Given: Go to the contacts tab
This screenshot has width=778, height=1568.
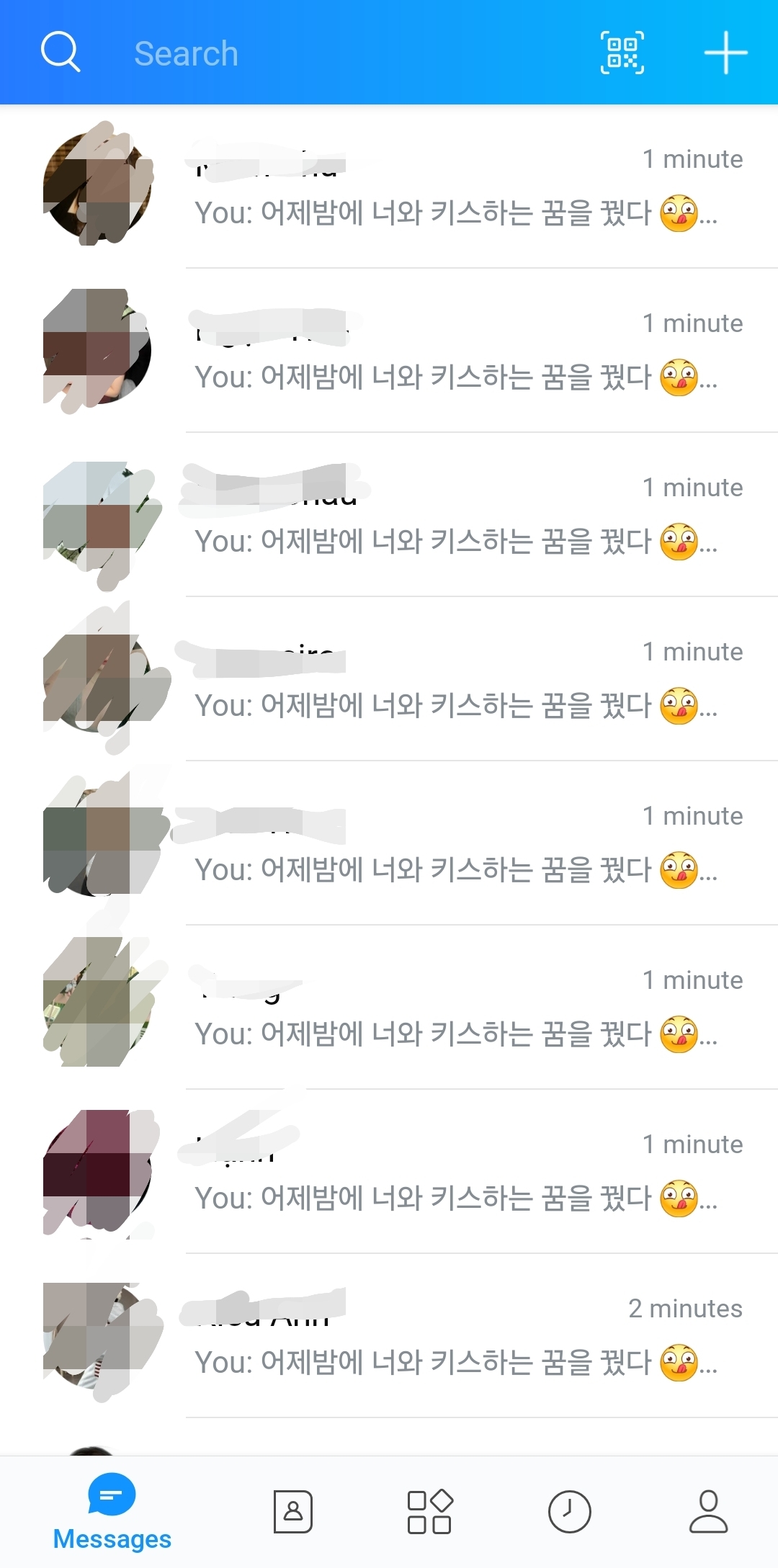Looking at the screenshot, I should (x=293, y=1511).
